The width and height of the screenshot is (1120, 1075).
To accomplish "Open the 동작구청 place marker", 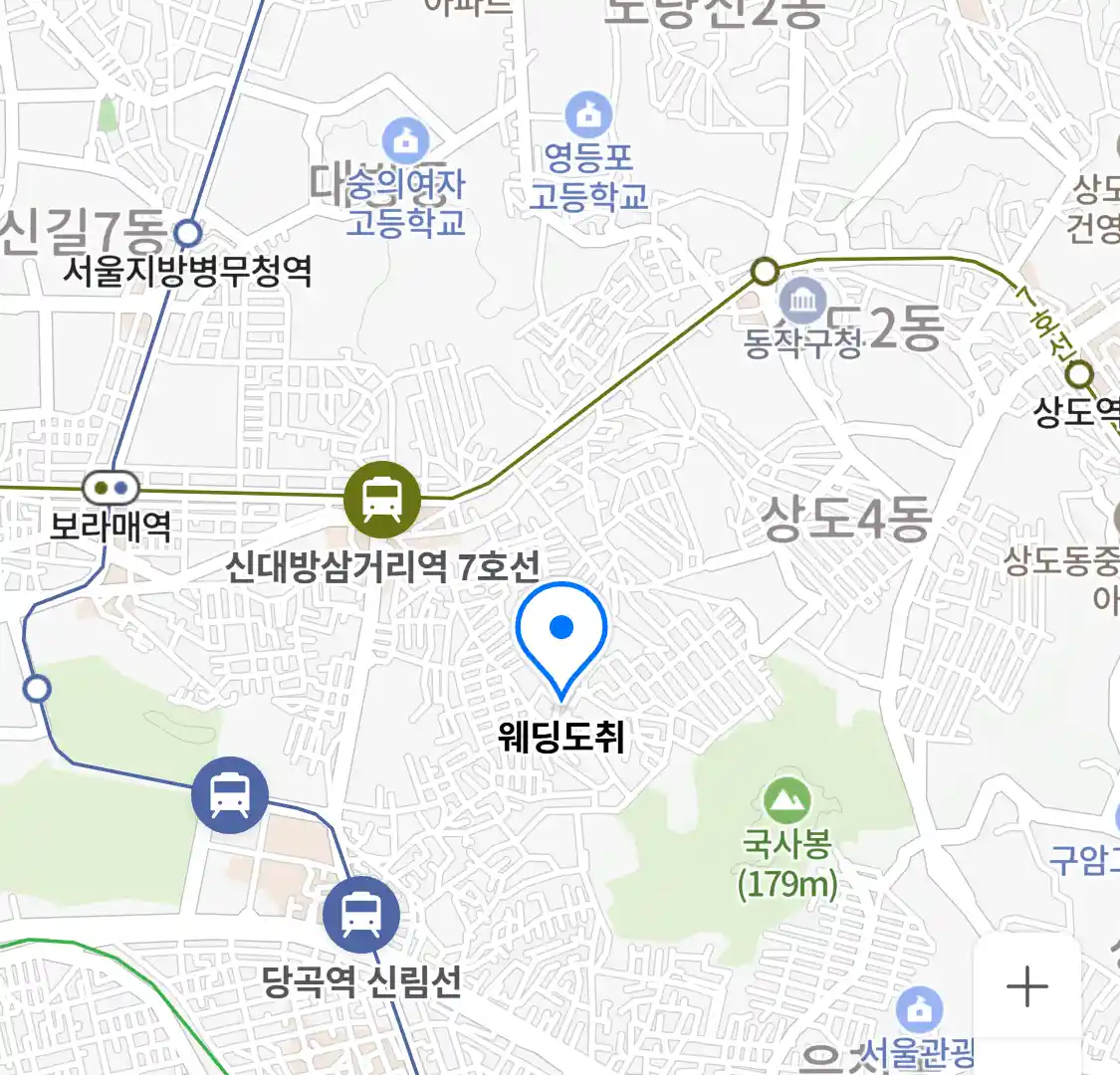I will [803, 300].
